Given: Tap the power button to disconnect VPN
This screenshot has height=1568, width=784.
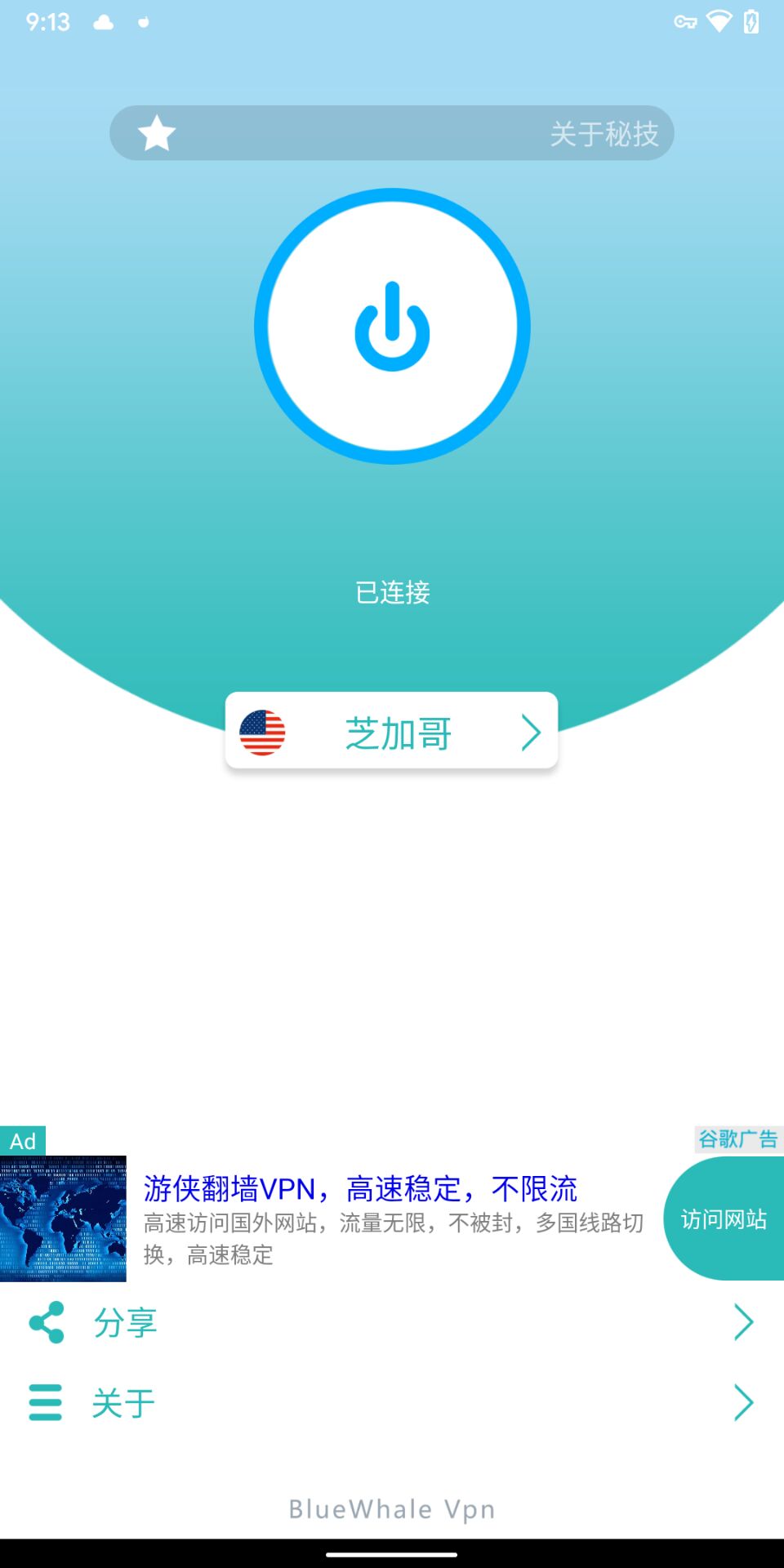Looking at the screenshot, I should click(x=392, y=327).
